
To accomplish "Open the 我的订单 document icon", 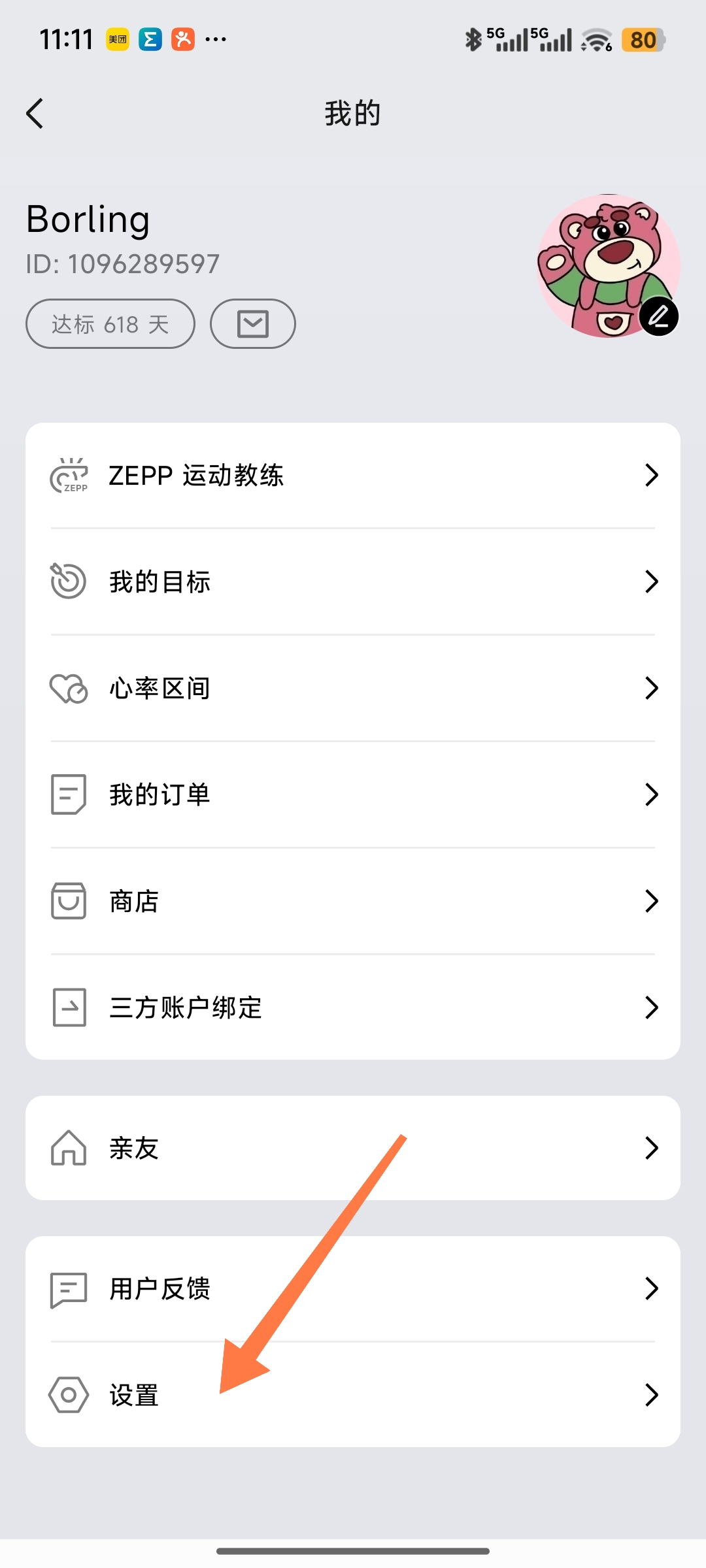I will point(69,794).
